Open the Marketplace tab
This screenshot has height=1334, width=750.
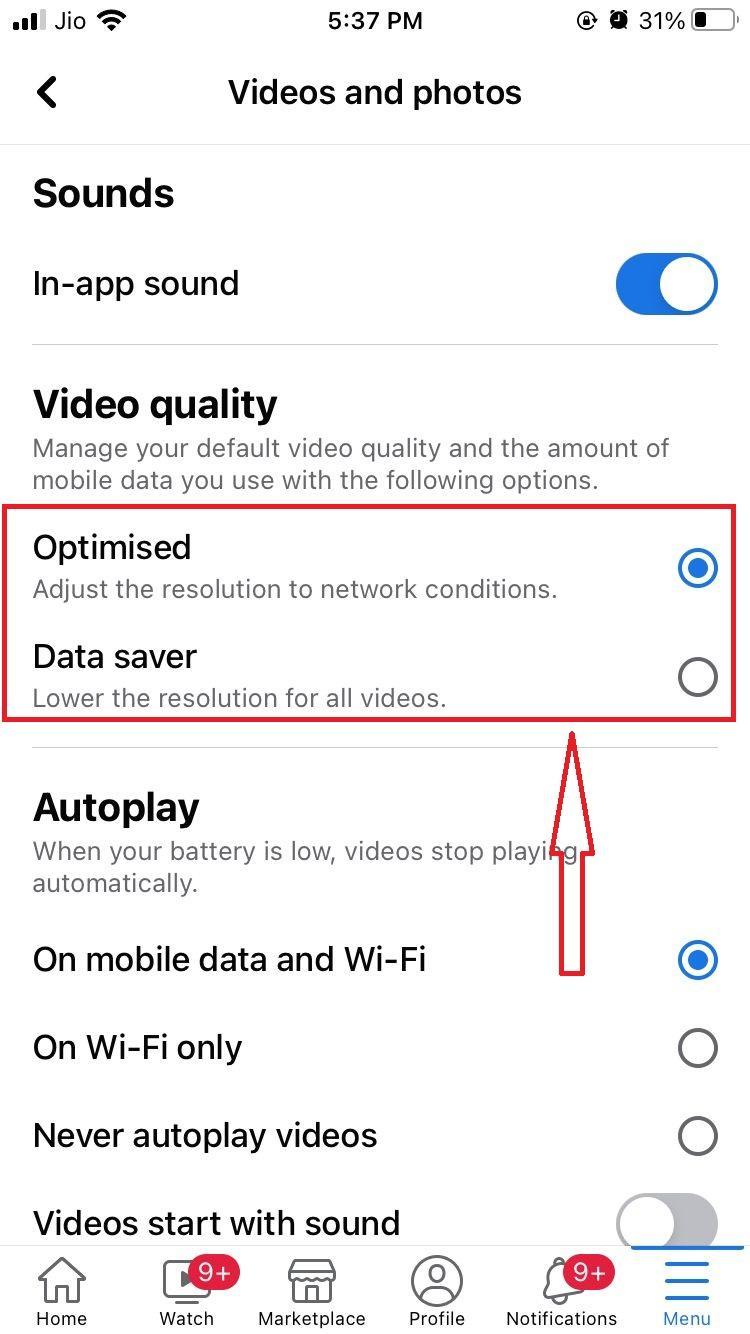[312, 1292]
